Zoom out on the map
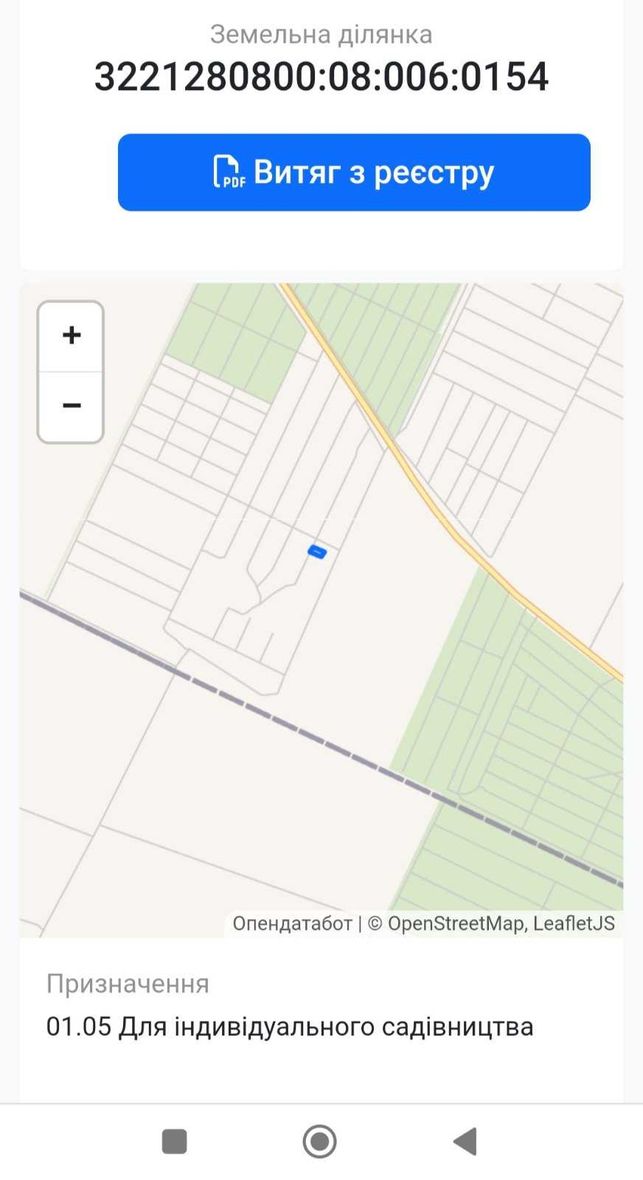This screenshot has height=1180, width=643. coord(71,406)
